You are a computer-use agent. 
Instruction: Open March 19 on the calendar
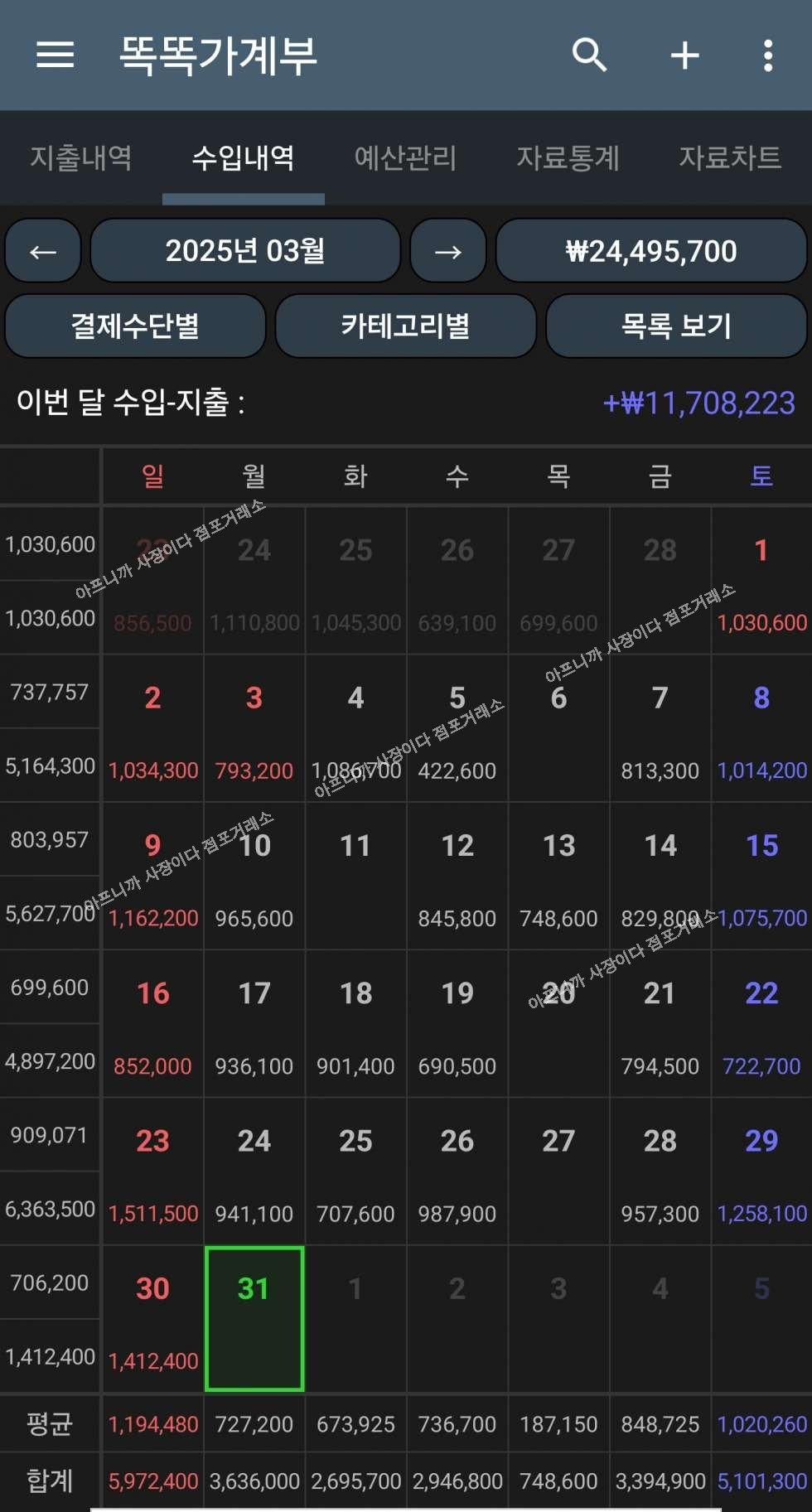pos(457,1023)
